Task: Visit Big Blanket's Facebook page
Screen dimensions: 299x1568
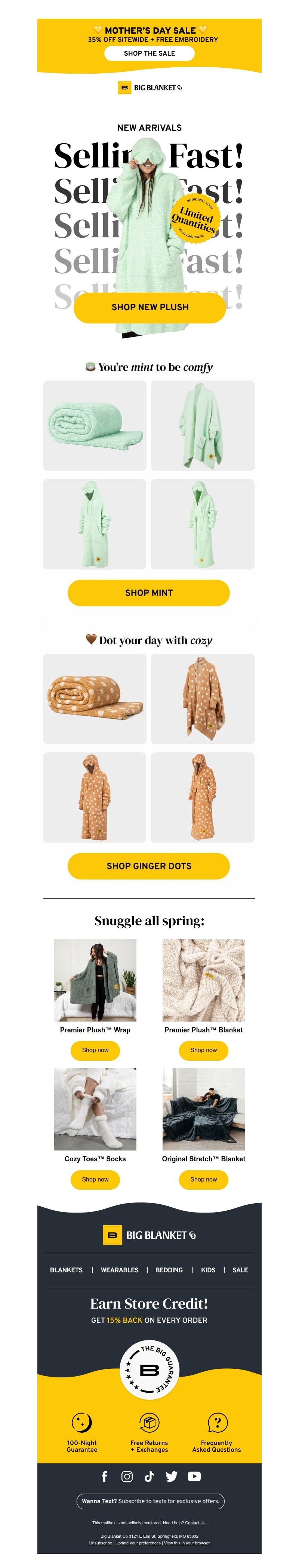Action: (x=104, y=1477)
